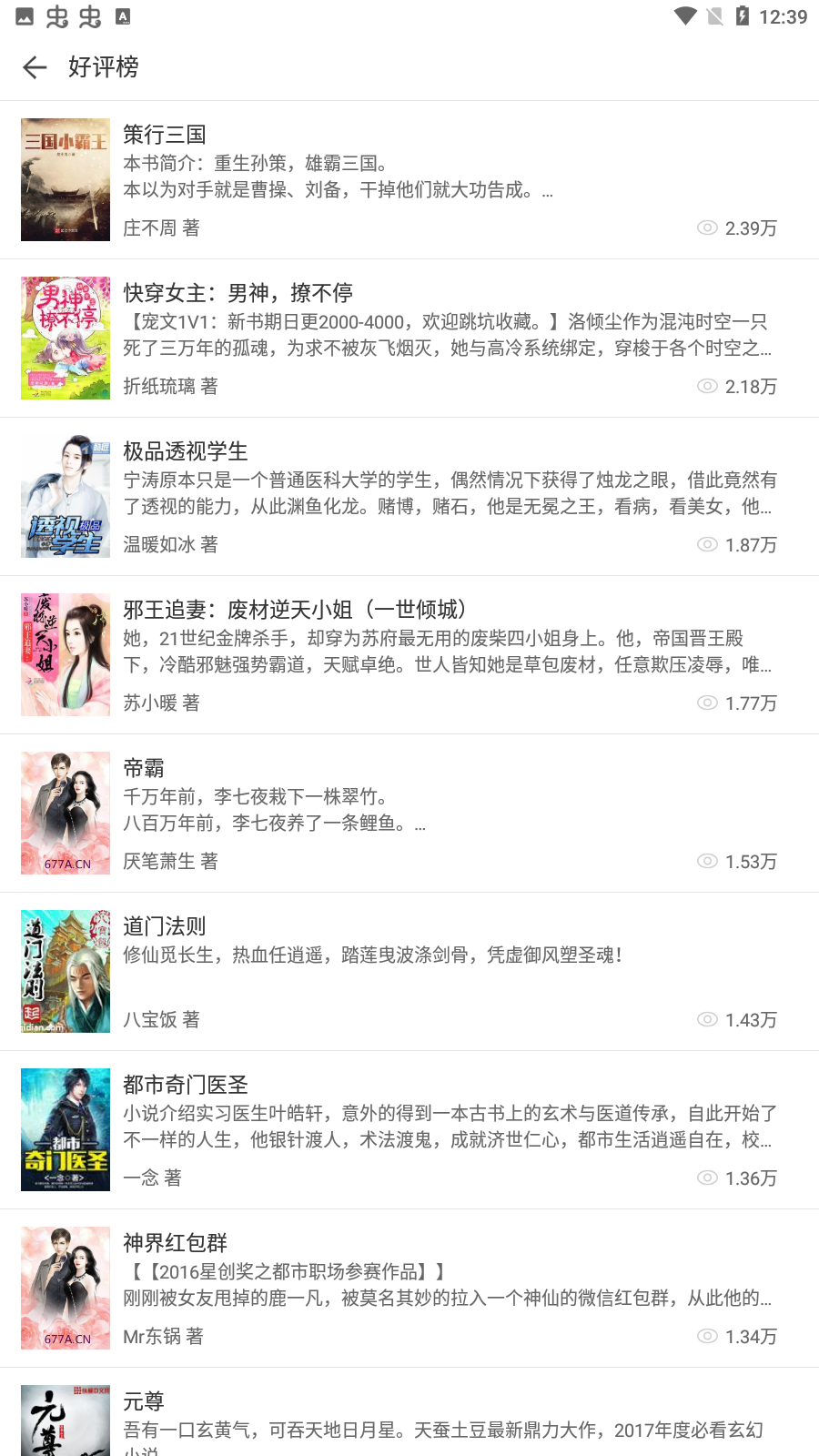The image size is (819, 1456).
Task: Go back from the 好评榜 page
Action: coord(35,67)
